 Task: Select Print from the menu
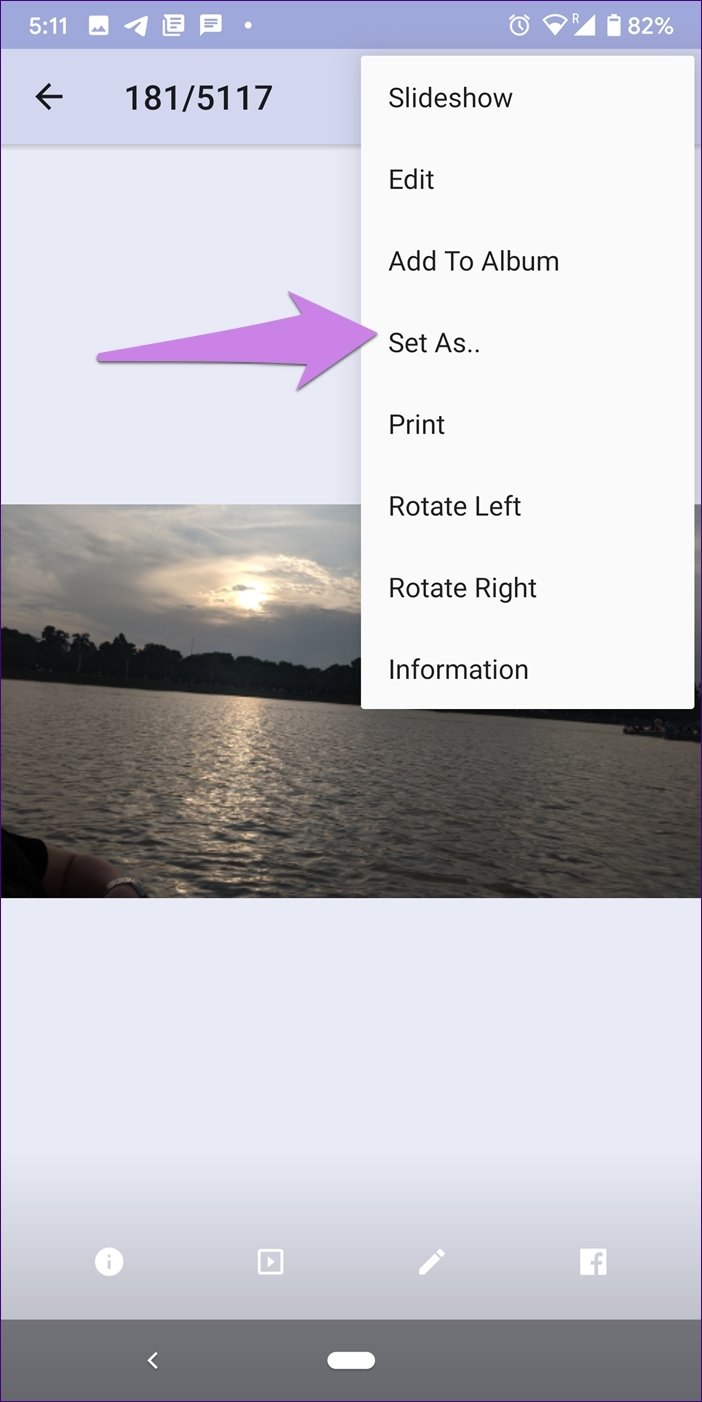(417, 425)
